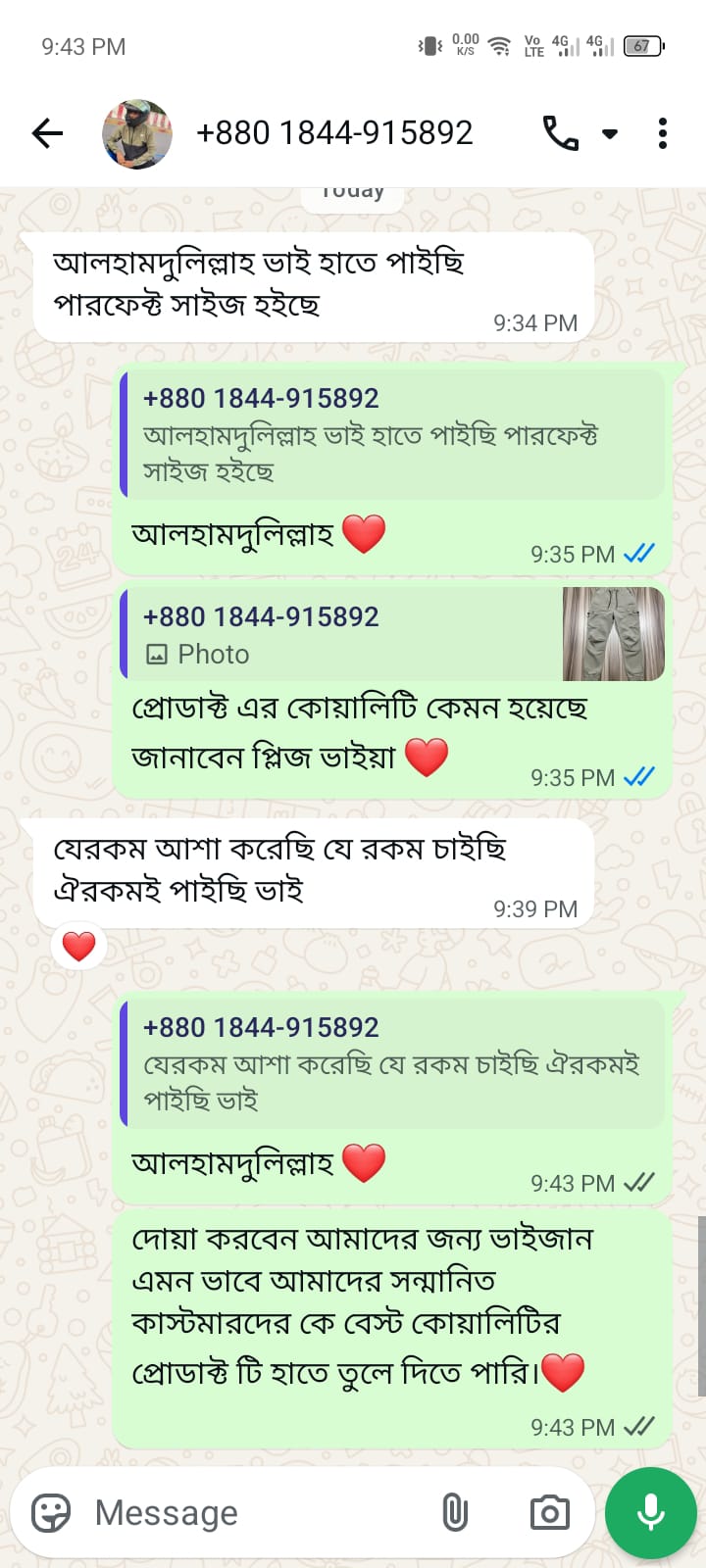The image size is (706, 1568).
Task: Jump to the quoted message about perfect size
Action: click(392, 434)
